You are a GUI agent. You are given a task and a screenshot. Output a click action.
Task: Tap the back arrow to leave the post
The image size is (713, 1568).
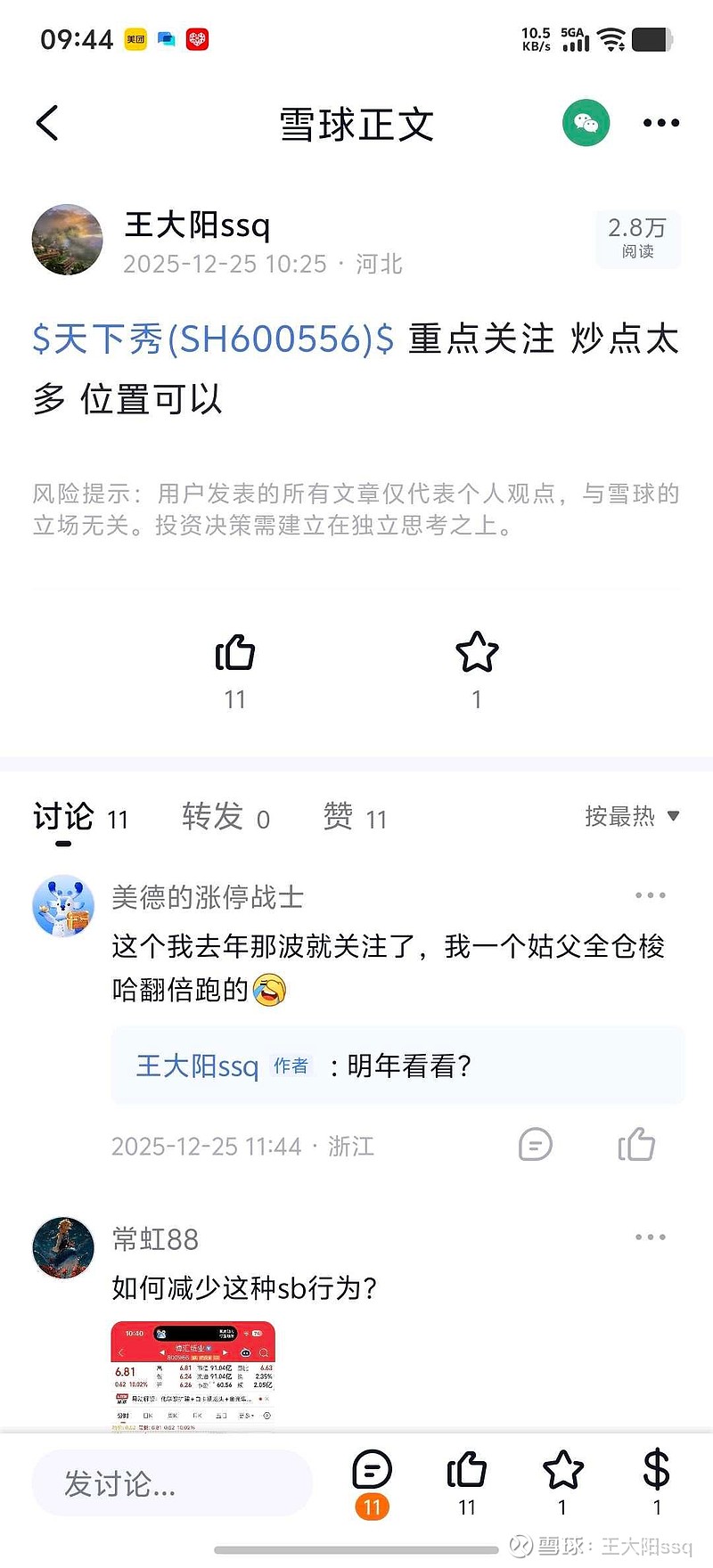46,123
